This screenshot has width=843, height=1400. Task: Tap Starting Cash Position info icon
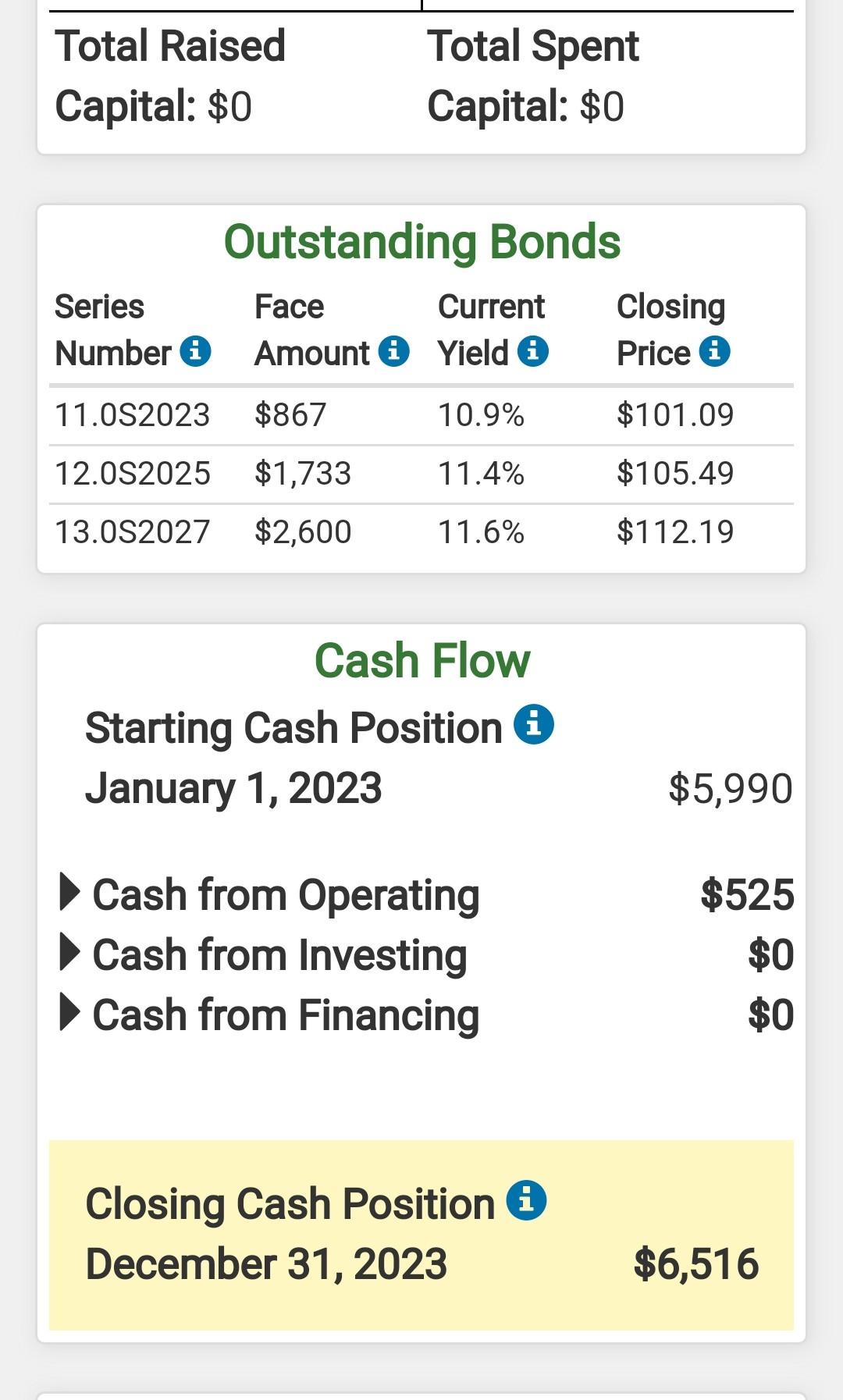pyautogui.click(x=534, y=725)
